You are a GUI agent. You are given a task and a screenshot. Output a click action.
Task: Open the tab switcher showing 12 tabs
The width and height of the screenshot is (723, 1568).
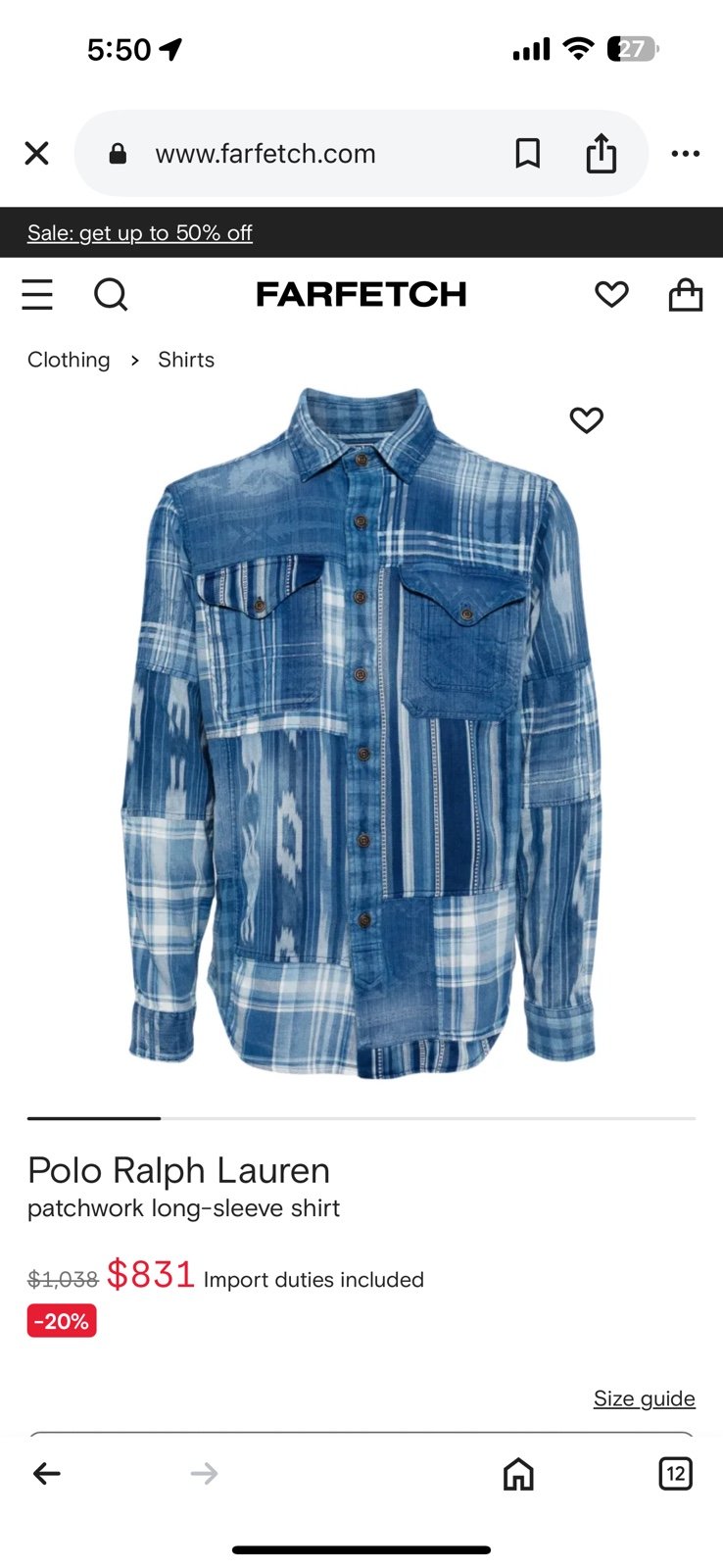tap(675, 1473)
